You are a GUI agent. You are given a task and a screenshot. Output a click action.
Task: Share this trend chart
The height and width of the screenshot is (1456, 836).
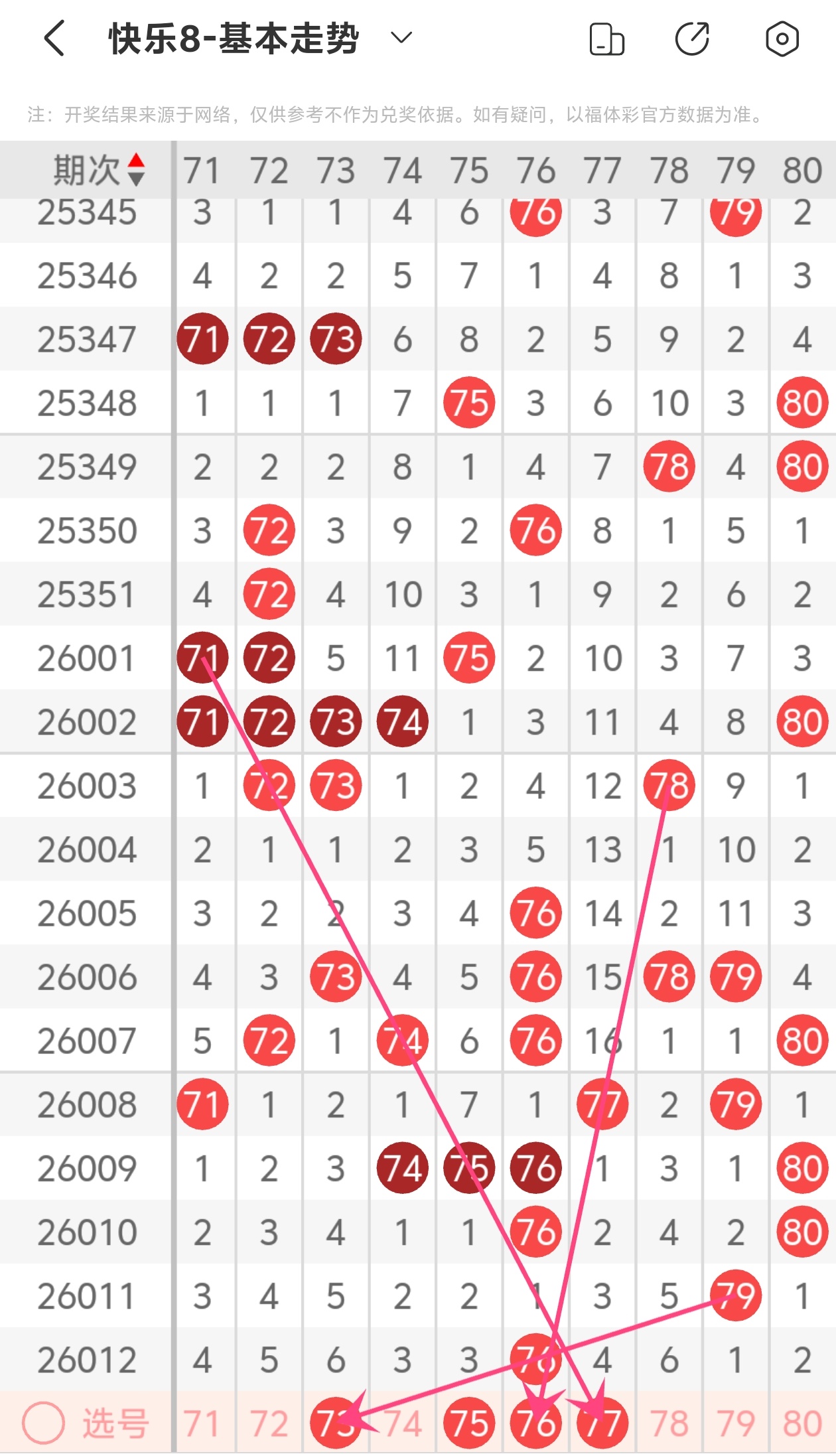tap(692, 38)
